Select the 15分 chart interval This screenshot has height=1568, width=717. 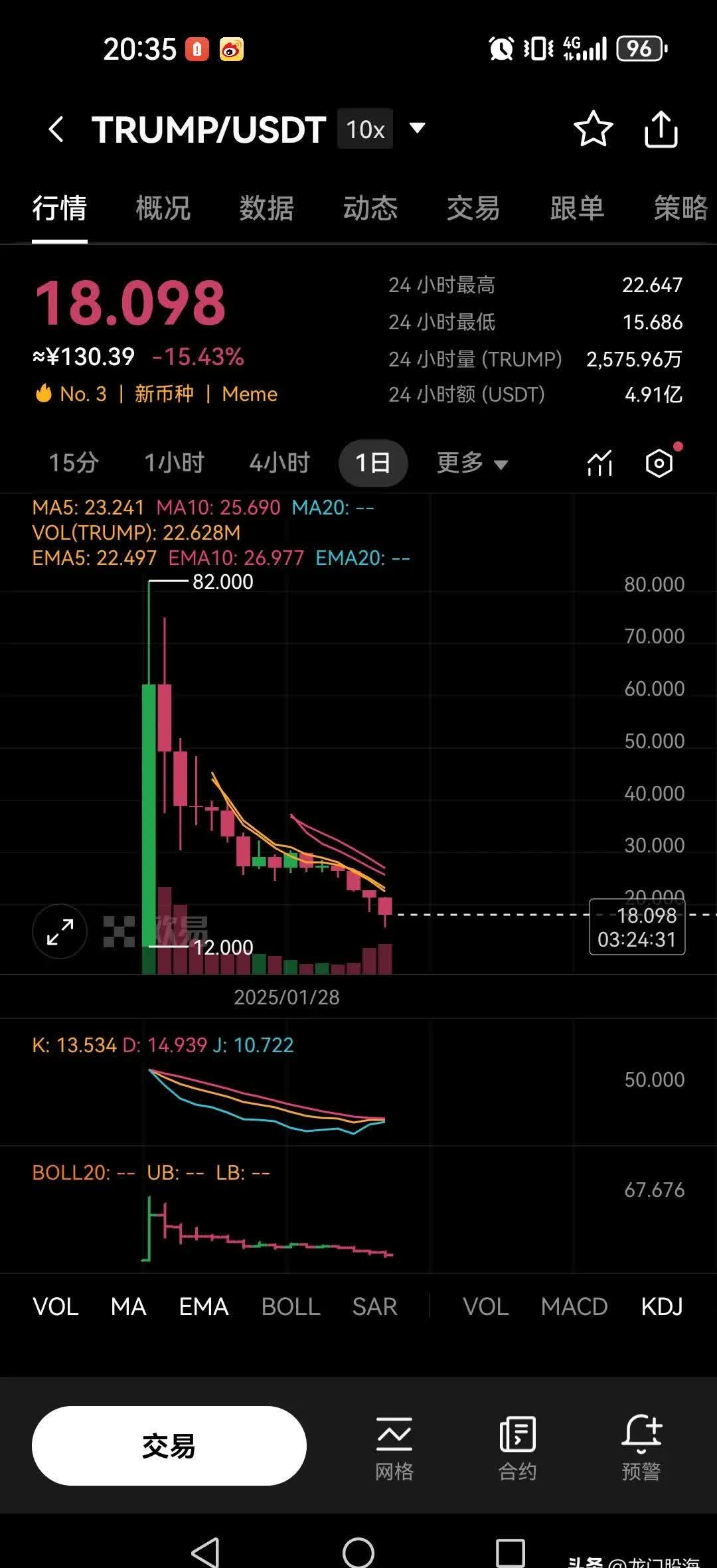point(74,463)
